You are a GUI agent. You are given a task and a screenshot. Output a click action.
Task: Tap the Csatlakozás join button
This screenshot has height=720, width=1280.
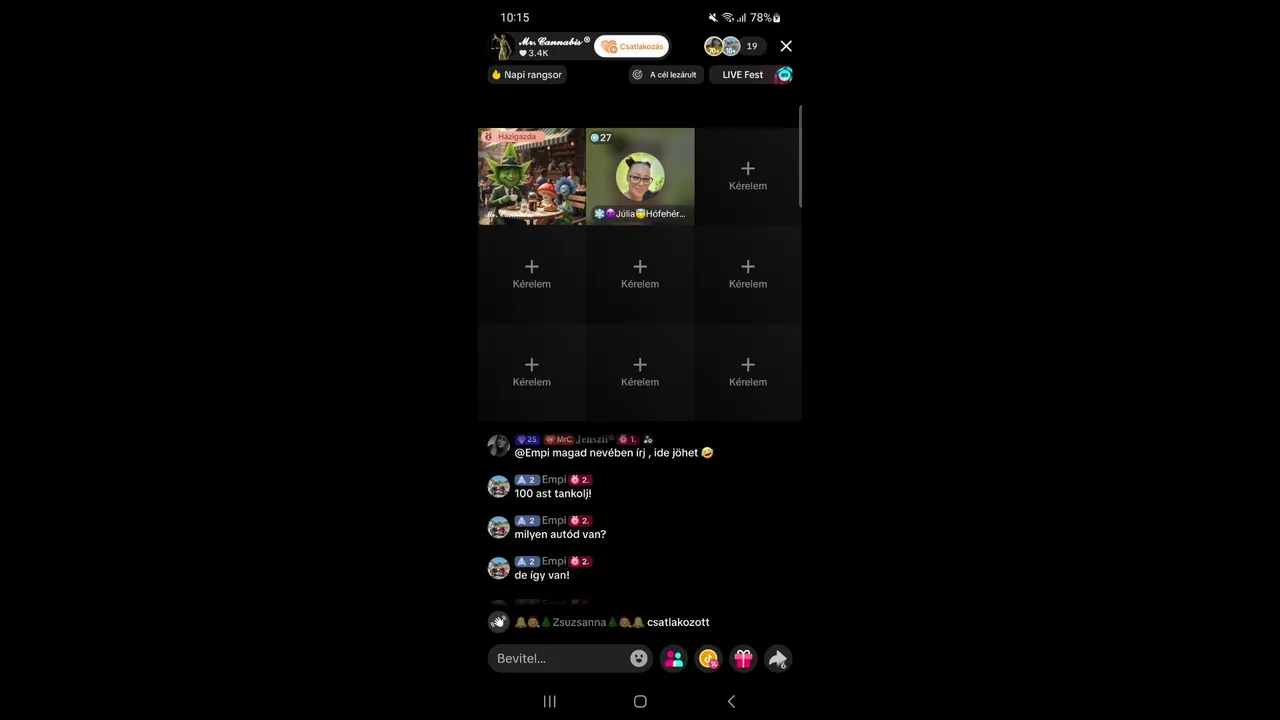(x=632, y=46)
